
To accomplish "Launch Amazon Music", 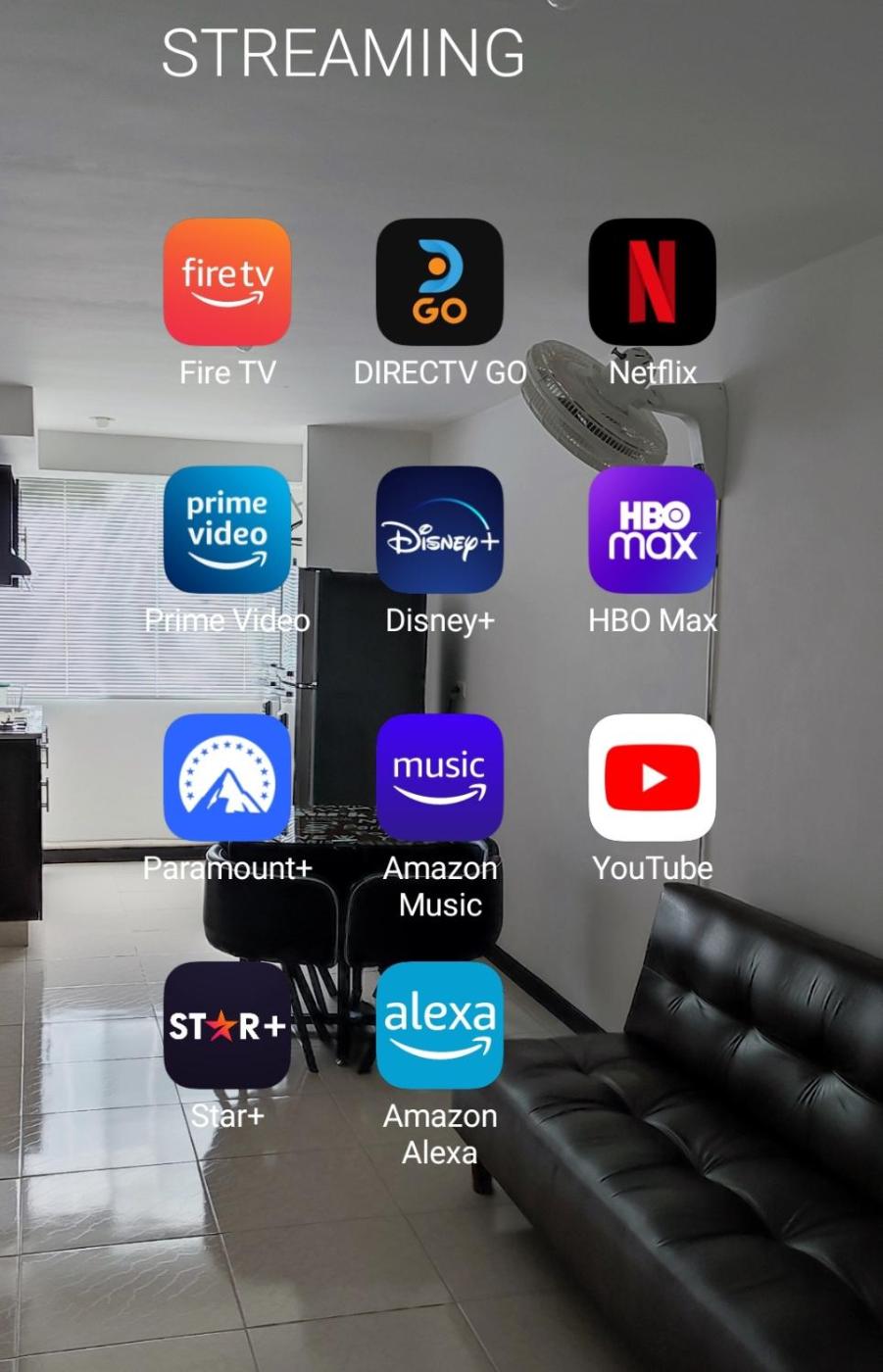I will (x=440, y=778).
